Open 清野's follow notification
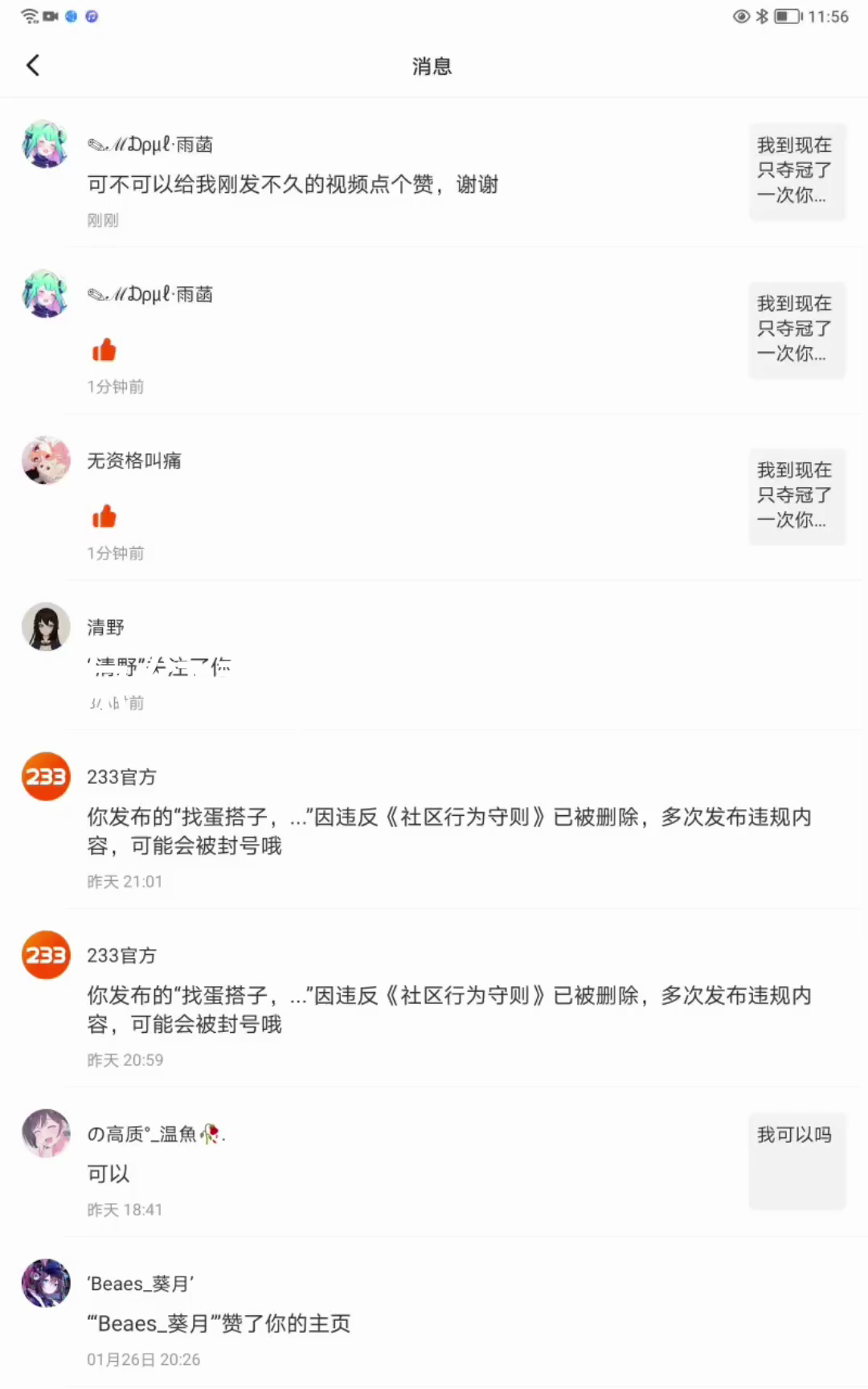868x1389 pixels. 321,666
